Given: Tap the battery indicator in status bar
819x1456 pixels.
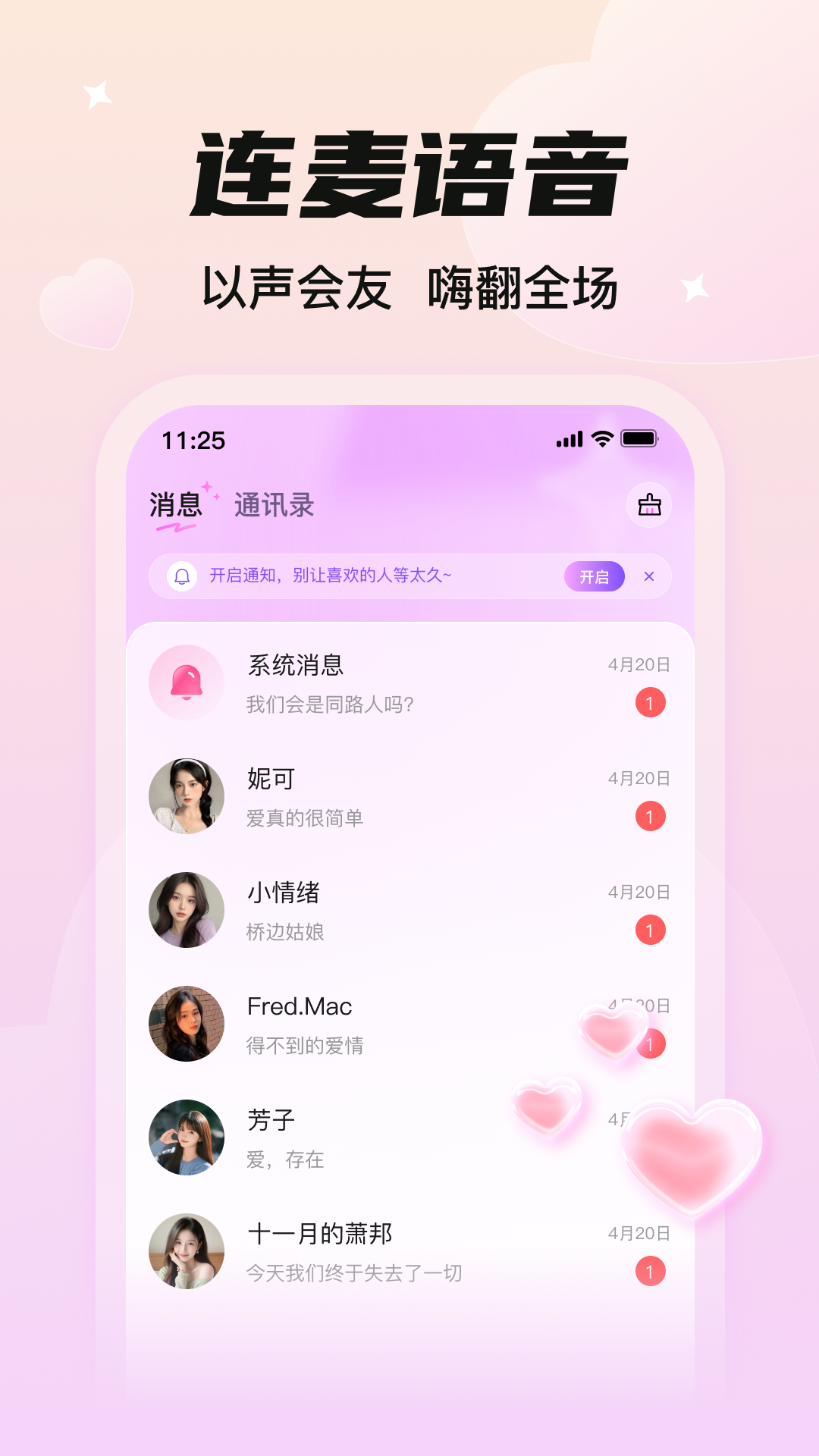Looking at the screenshot, I should pyautogui.click(x=641, y=438).
